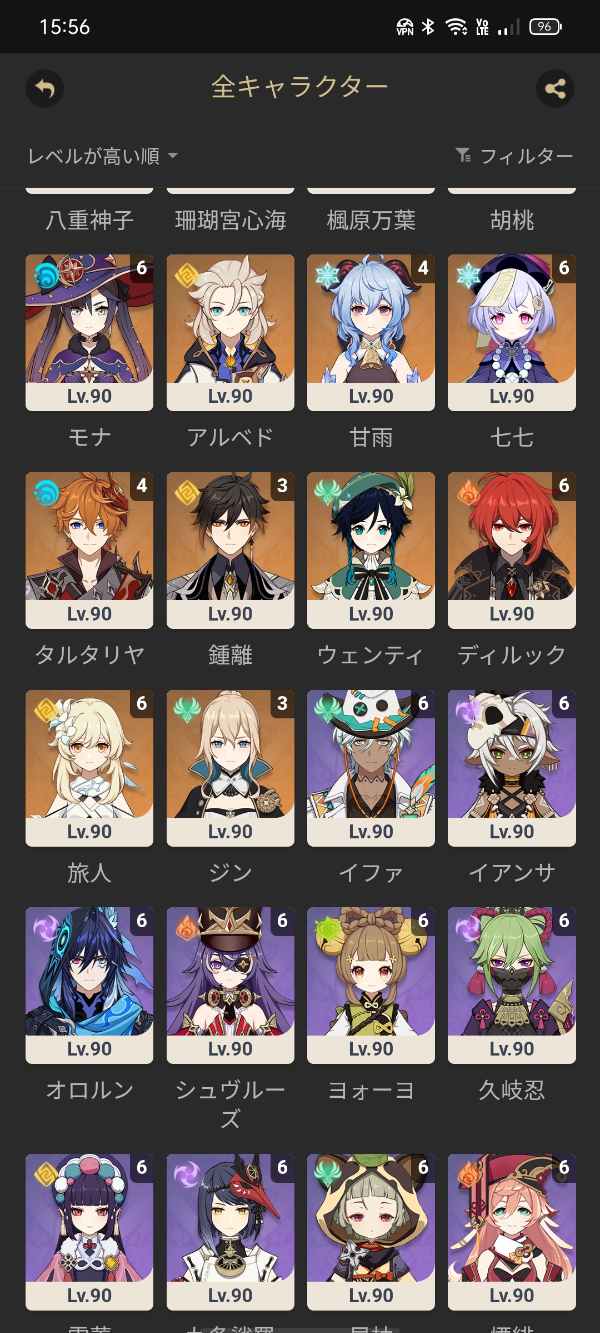Image resolution: width=600 pixels, height=1333 pixels.
Task: View イファ character details
Action: click(x=371, y=768)
